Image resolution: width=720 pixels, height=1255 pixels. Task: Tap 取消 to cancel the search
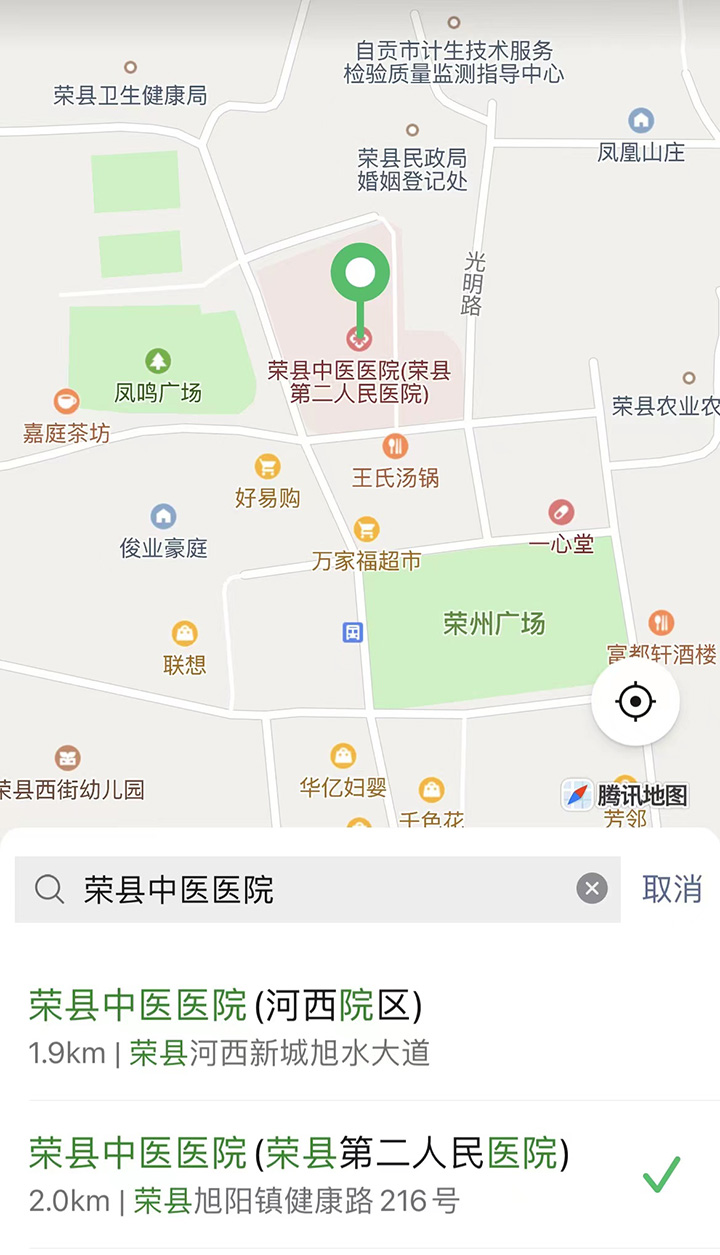[672, 889]
